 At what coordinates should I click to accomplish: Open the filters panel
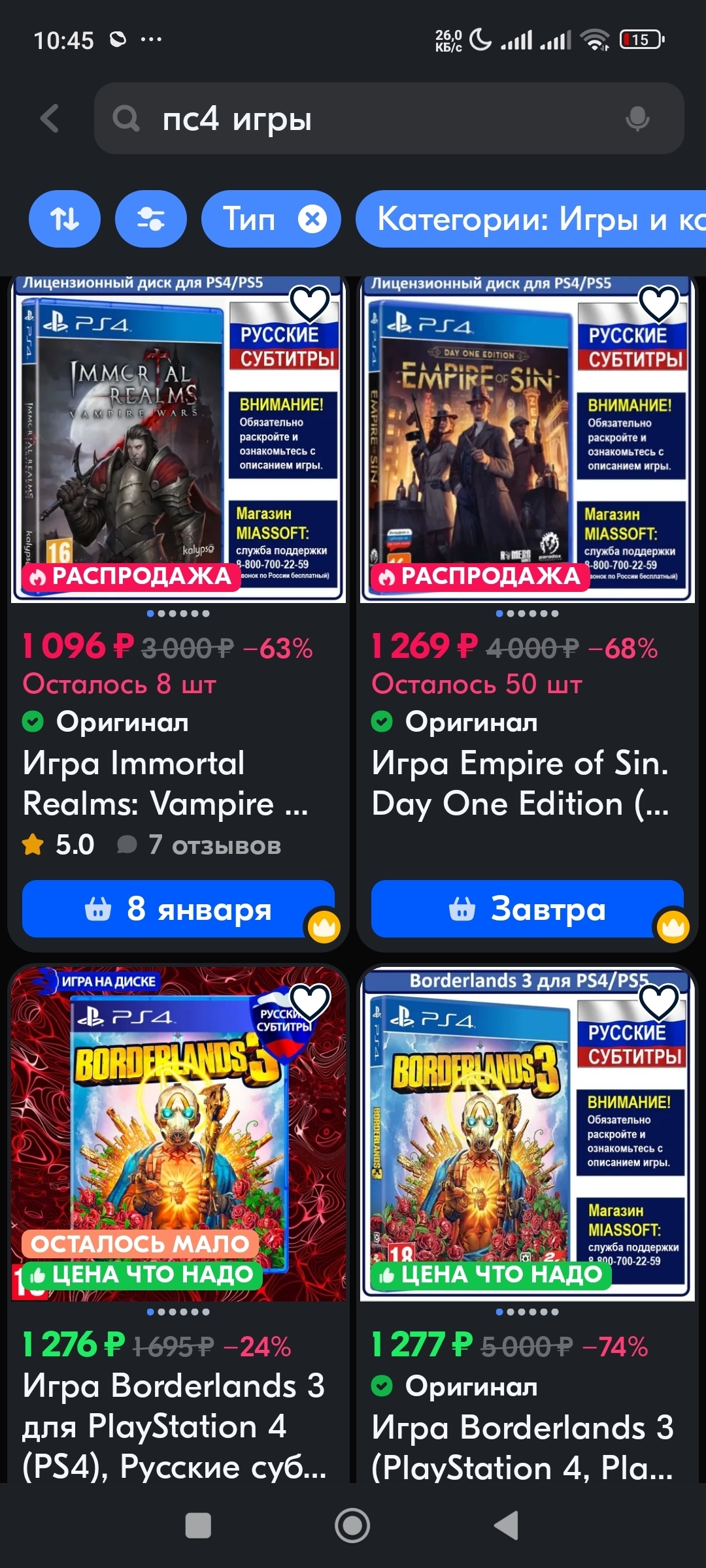(150, 219)
